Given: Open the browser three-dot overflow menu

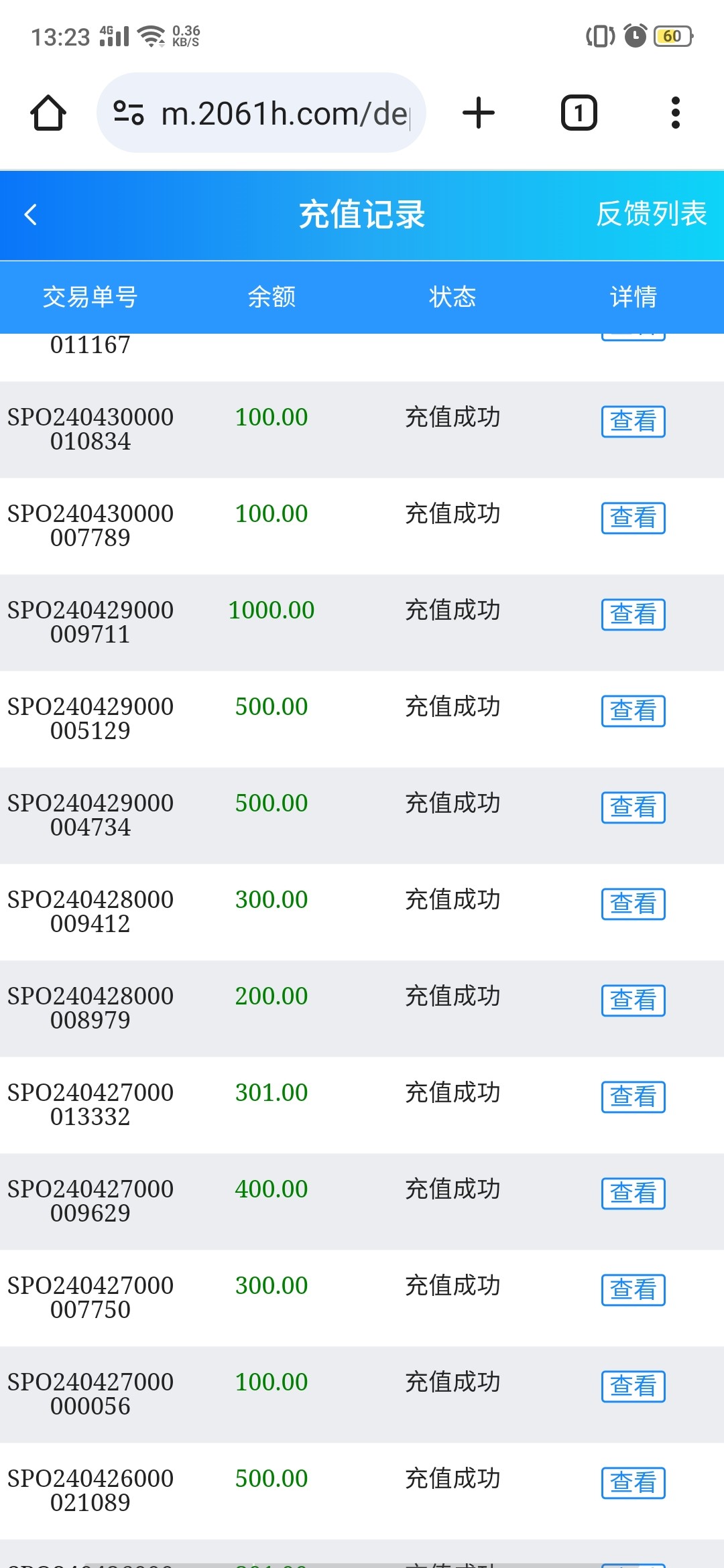Looking at the screenshot, I should pos(676,113).
